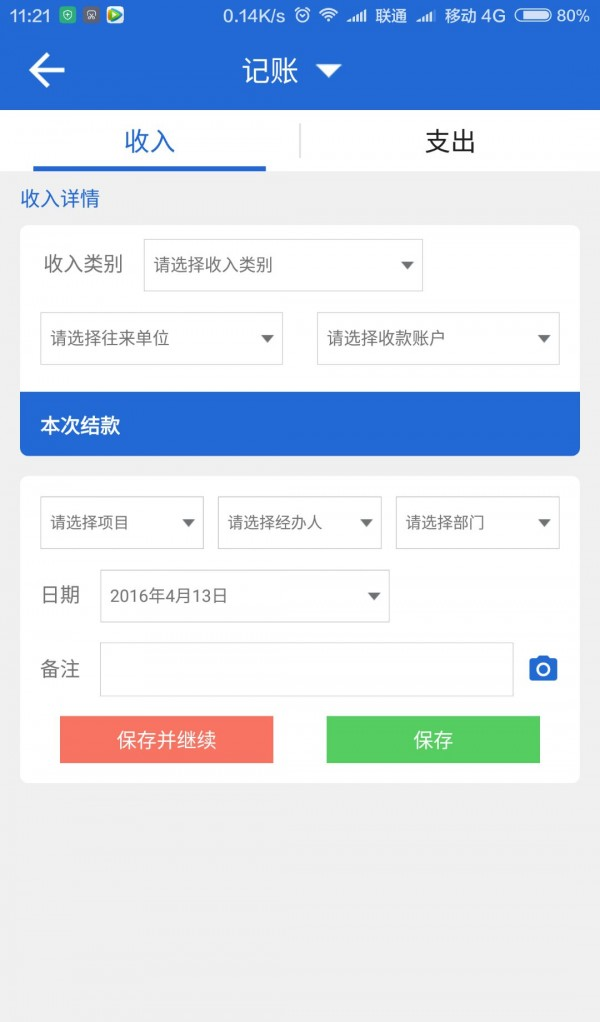Select the 收入 tab

tap(150, 141)
